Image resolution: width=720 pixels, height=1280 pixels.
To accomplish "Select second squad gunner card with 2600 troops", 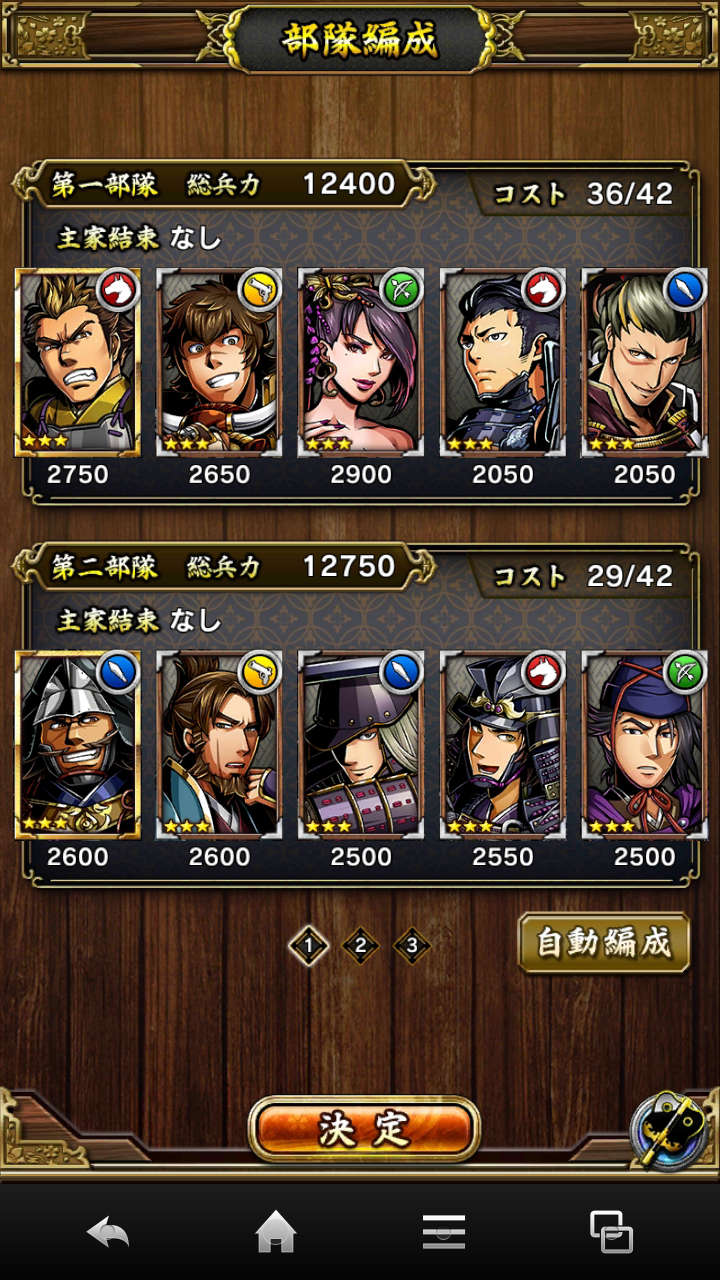I will pos(219,744).
